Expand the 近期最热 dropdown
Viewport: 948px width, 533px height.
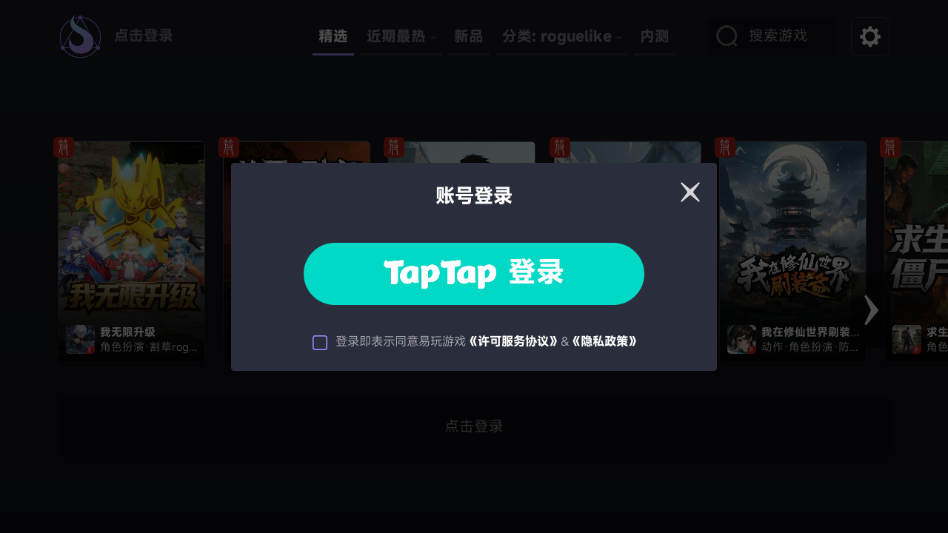coord(401,36)
